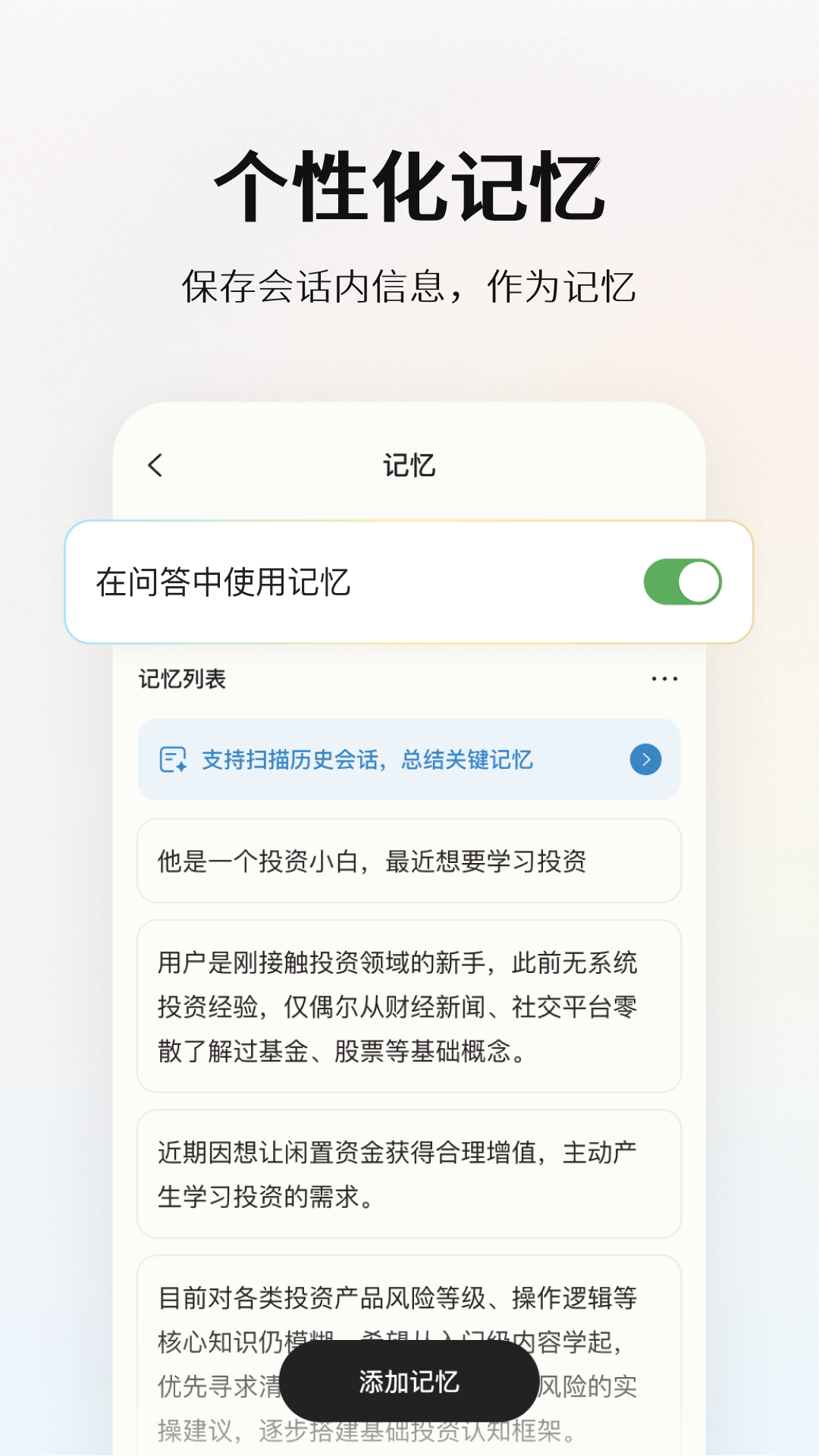Collapse back using the left chevron
The width and height of the screenshot is (819, 1456).
tap(155, 465)
